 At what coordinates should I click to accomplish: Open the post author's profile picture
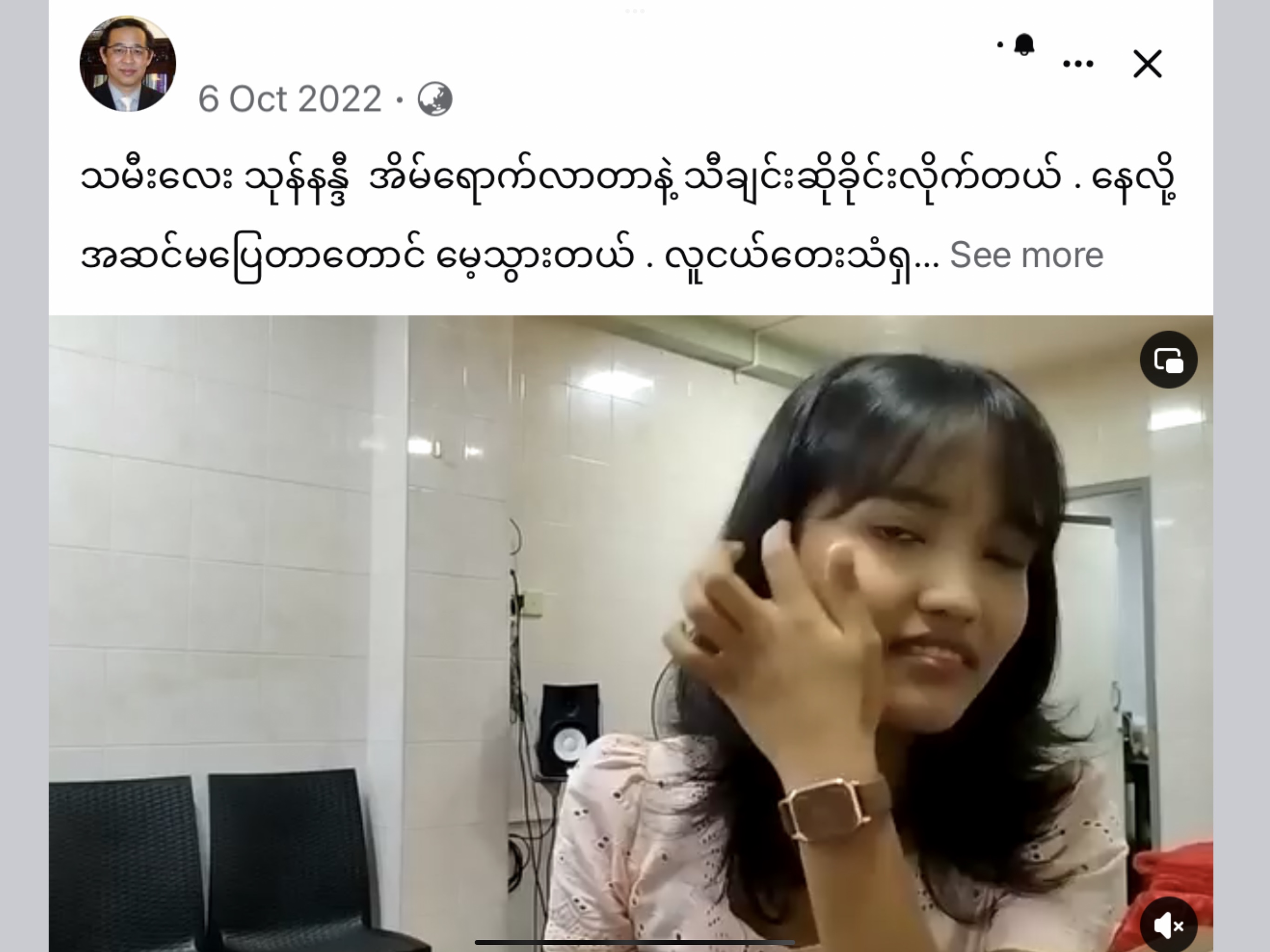pos(127,64)
